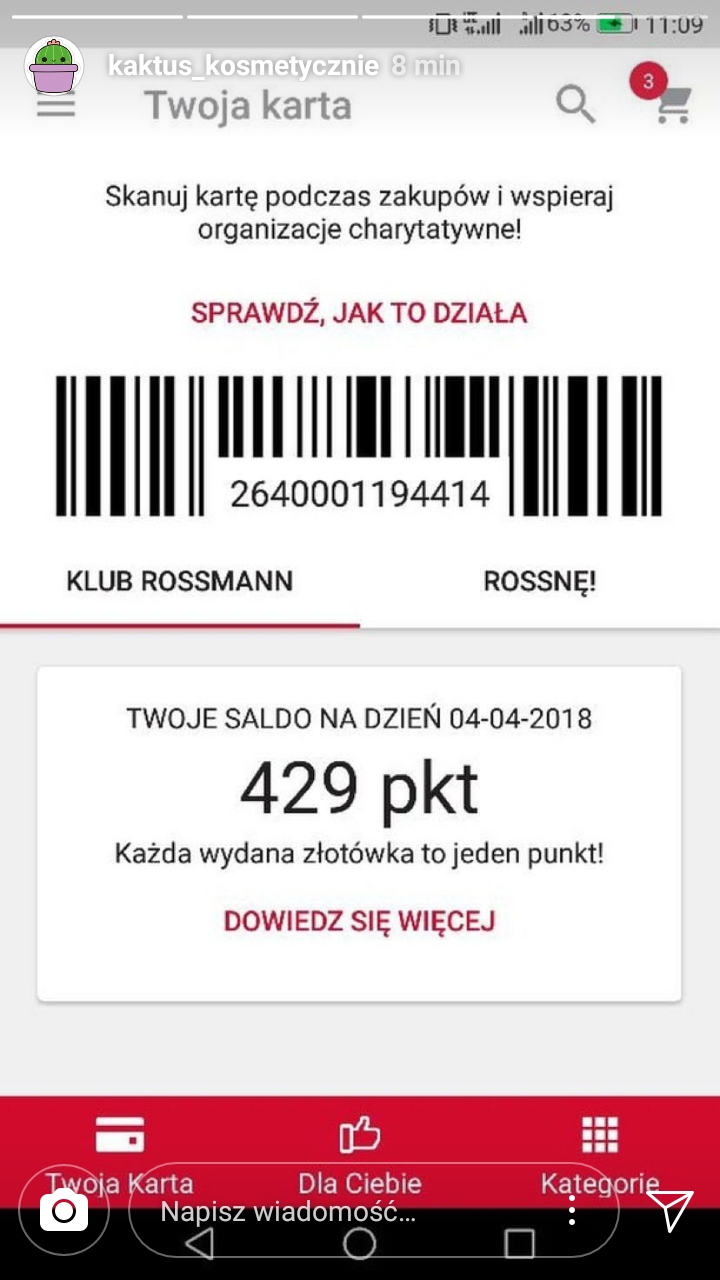Open the search in Twoja karta screen

pos(575,105)
